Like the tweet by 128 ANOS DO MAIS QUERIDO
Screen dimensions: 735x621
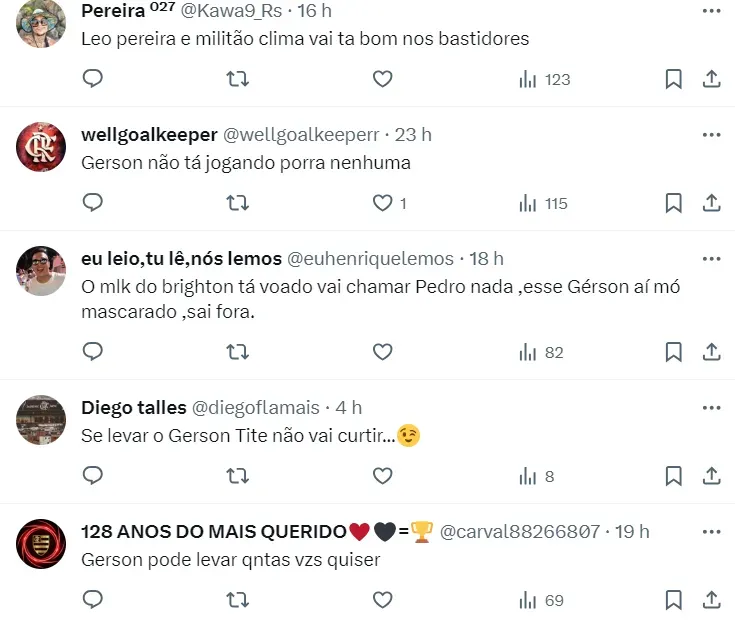[x=382, y=600]
